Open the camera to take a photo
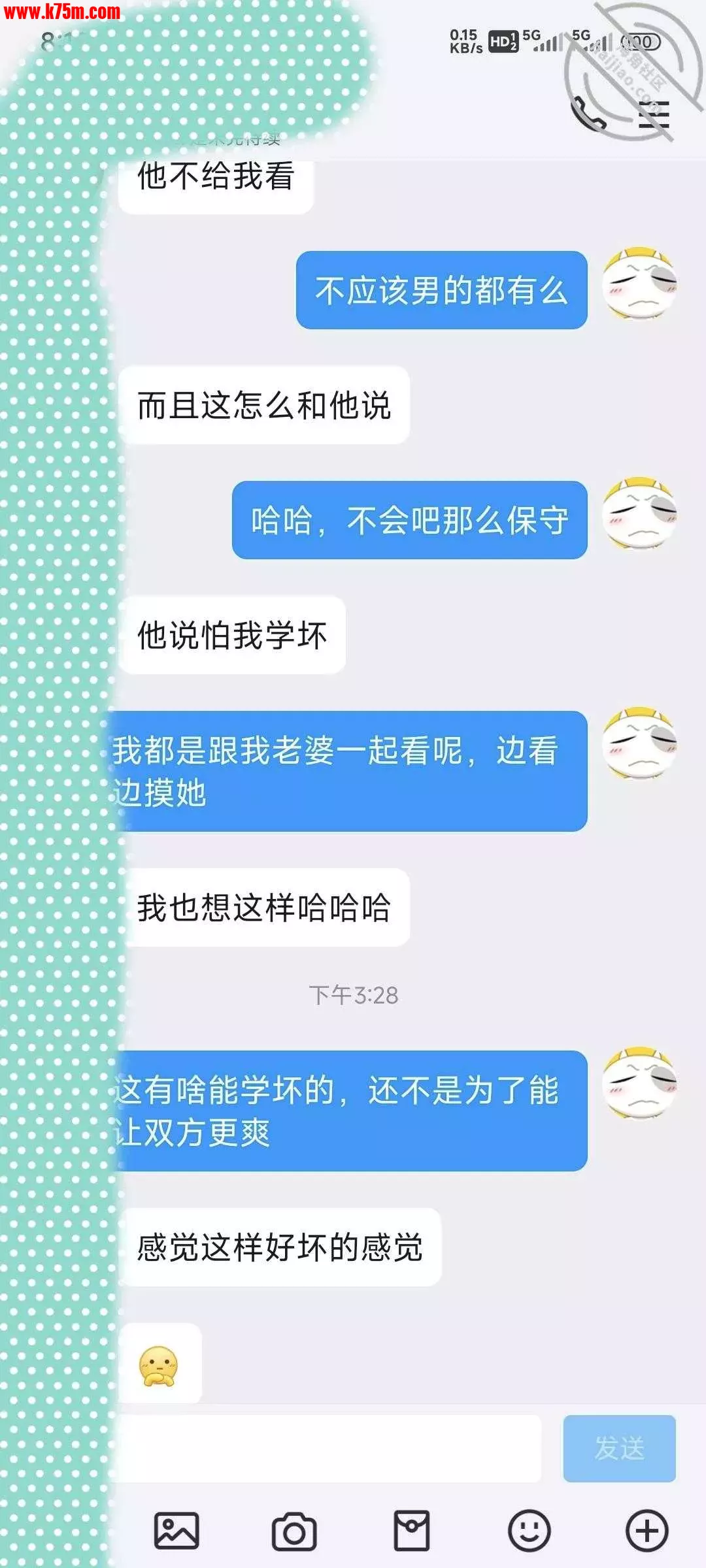 point(294,1531)
